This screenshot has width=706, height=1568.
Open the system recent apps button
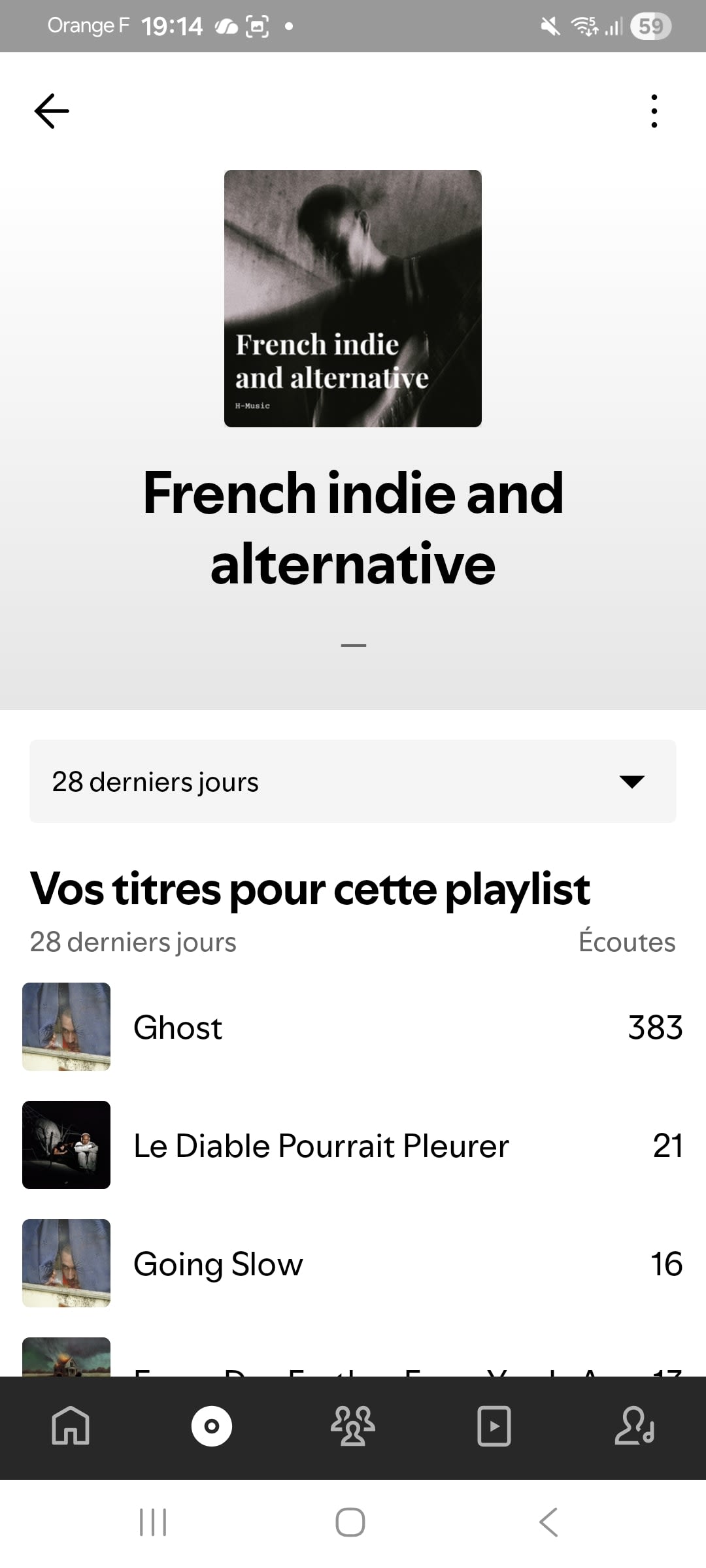tap(153, 1522)
